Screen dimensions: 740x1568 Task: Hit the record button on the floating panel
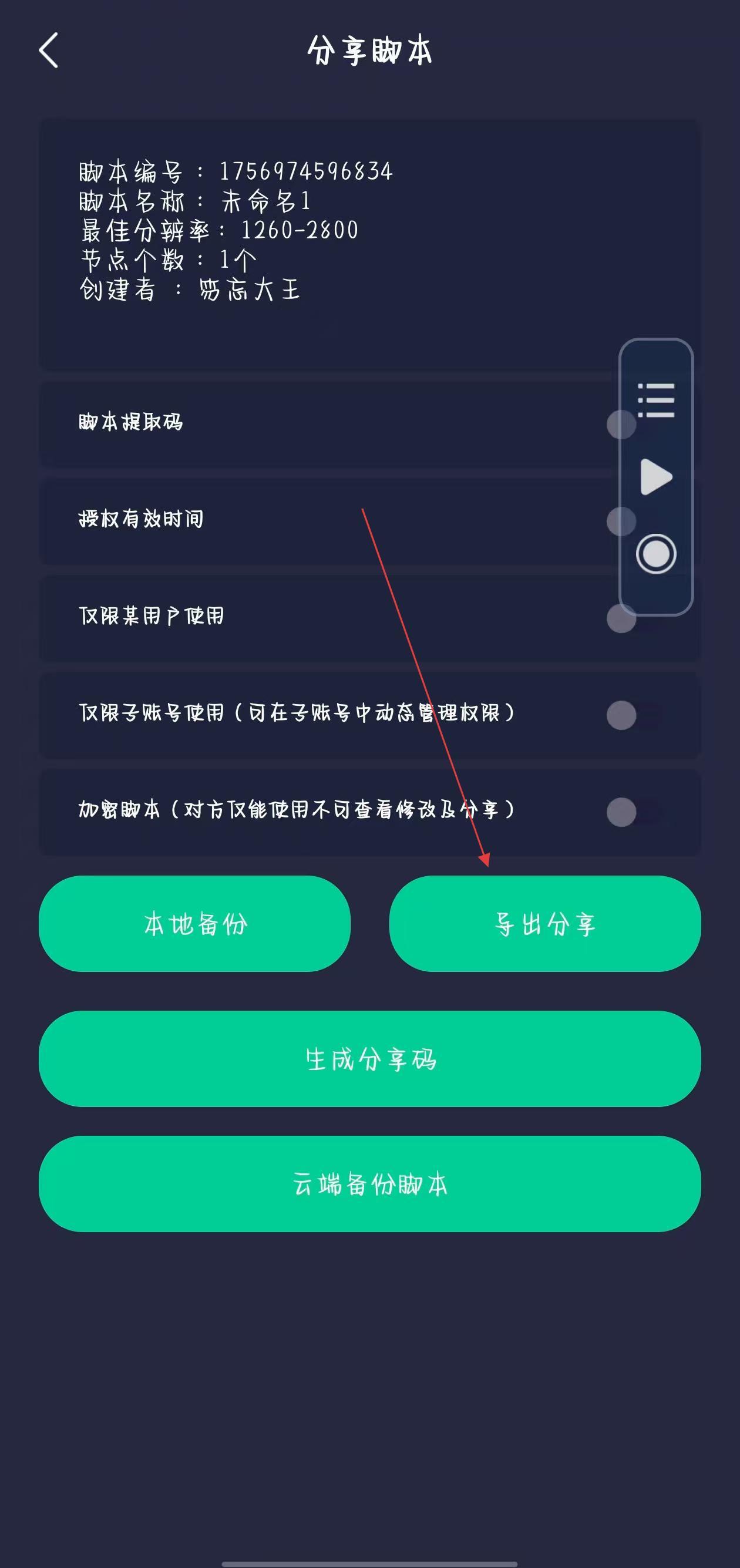[x=656, y=554]
